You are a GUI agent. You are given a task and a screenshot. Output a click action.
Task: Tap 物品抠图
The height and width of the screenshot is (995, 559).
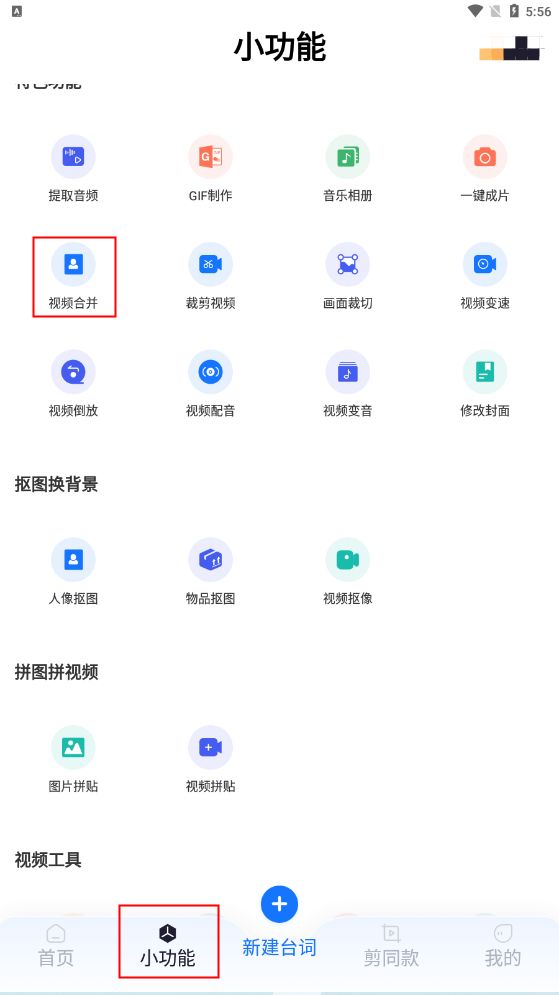pos(211,572)
